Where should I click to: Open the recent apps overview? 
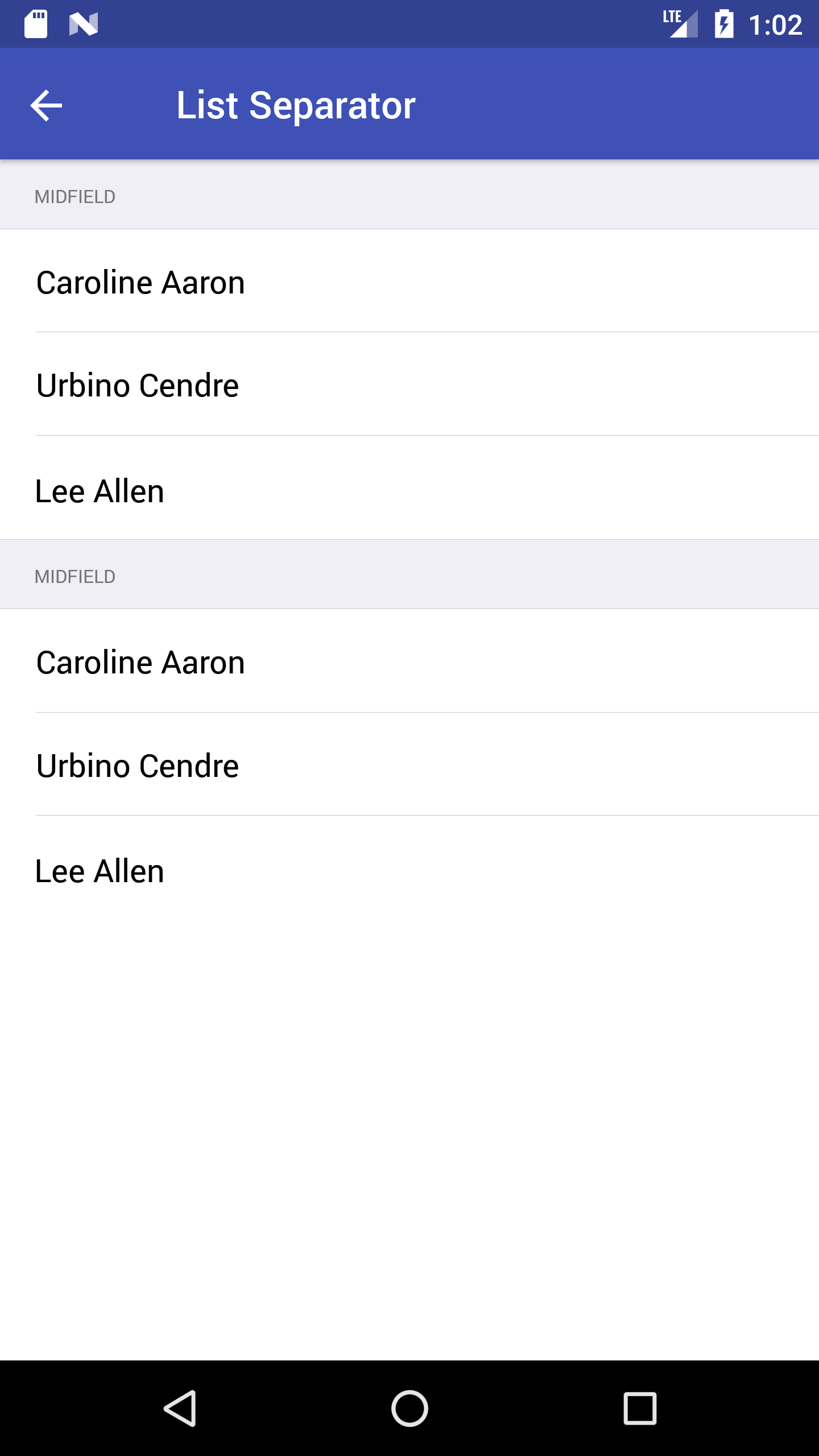[640, 1408]
